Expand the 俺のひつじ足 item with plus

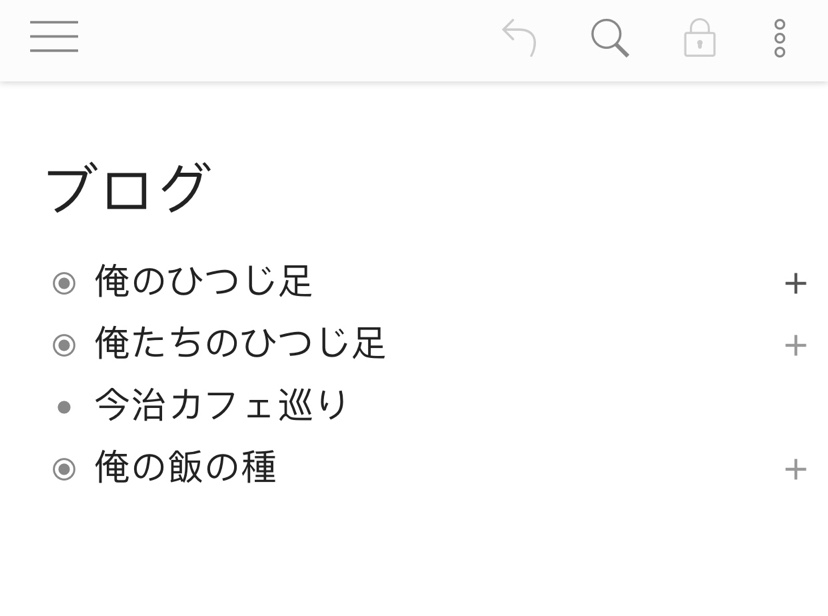click(x=795, y=283)
